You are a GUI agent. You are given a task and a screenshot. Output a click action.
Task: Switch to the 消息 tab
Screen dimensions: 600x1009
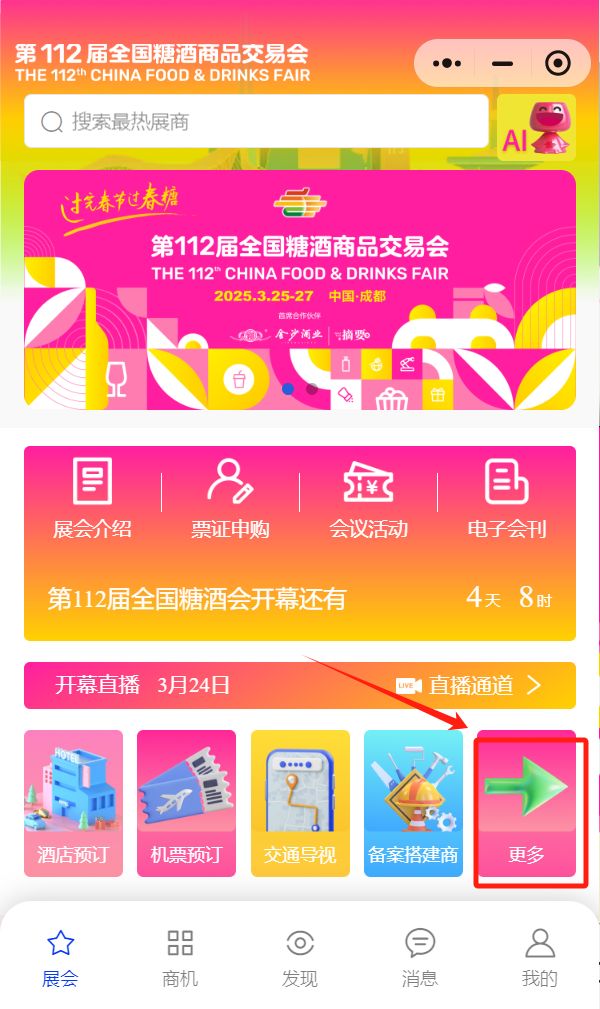point(420,957)
